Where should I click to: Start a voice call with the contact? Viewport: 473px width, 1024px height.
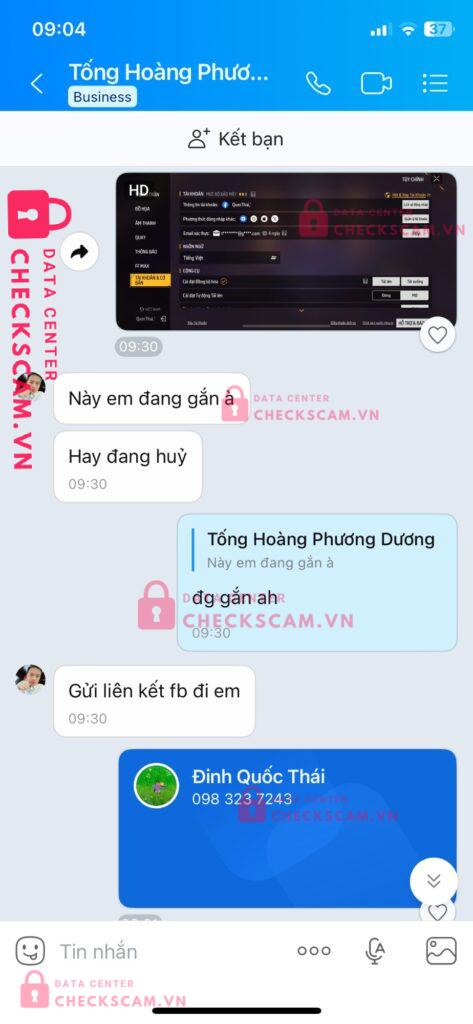[x=318, y=83]
